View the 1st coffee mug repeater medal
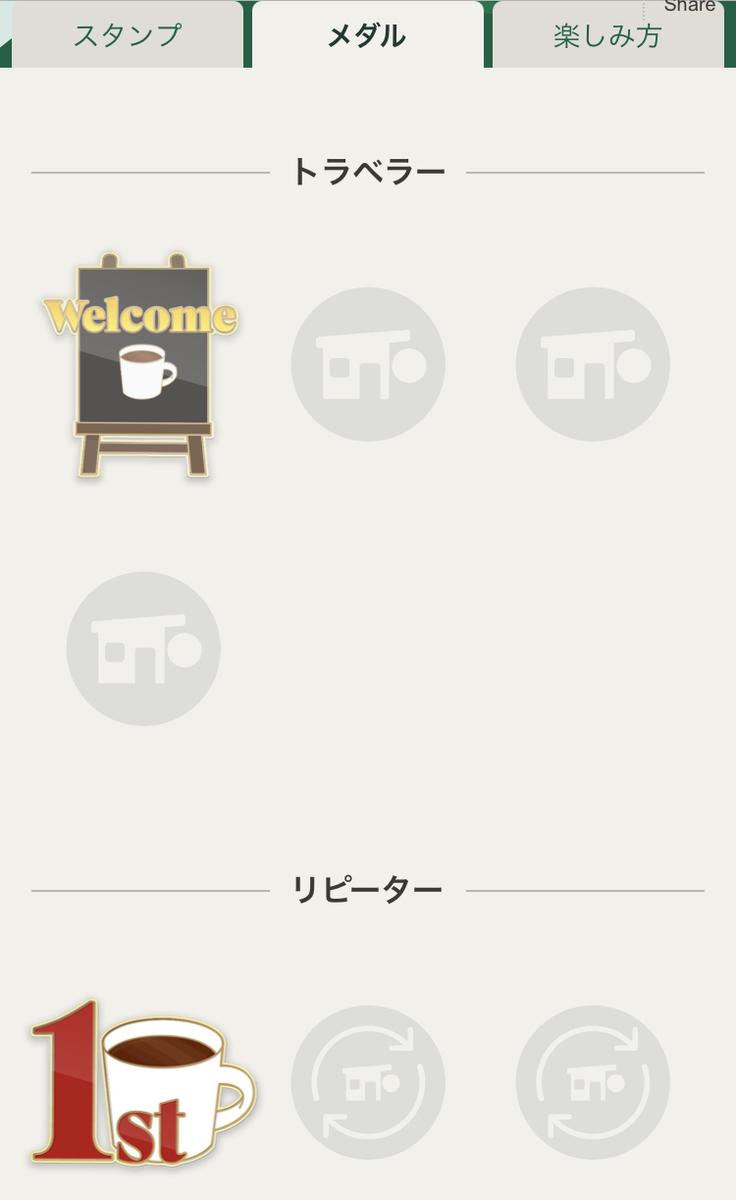736x1200 pixels. (x=142, y=1082)
